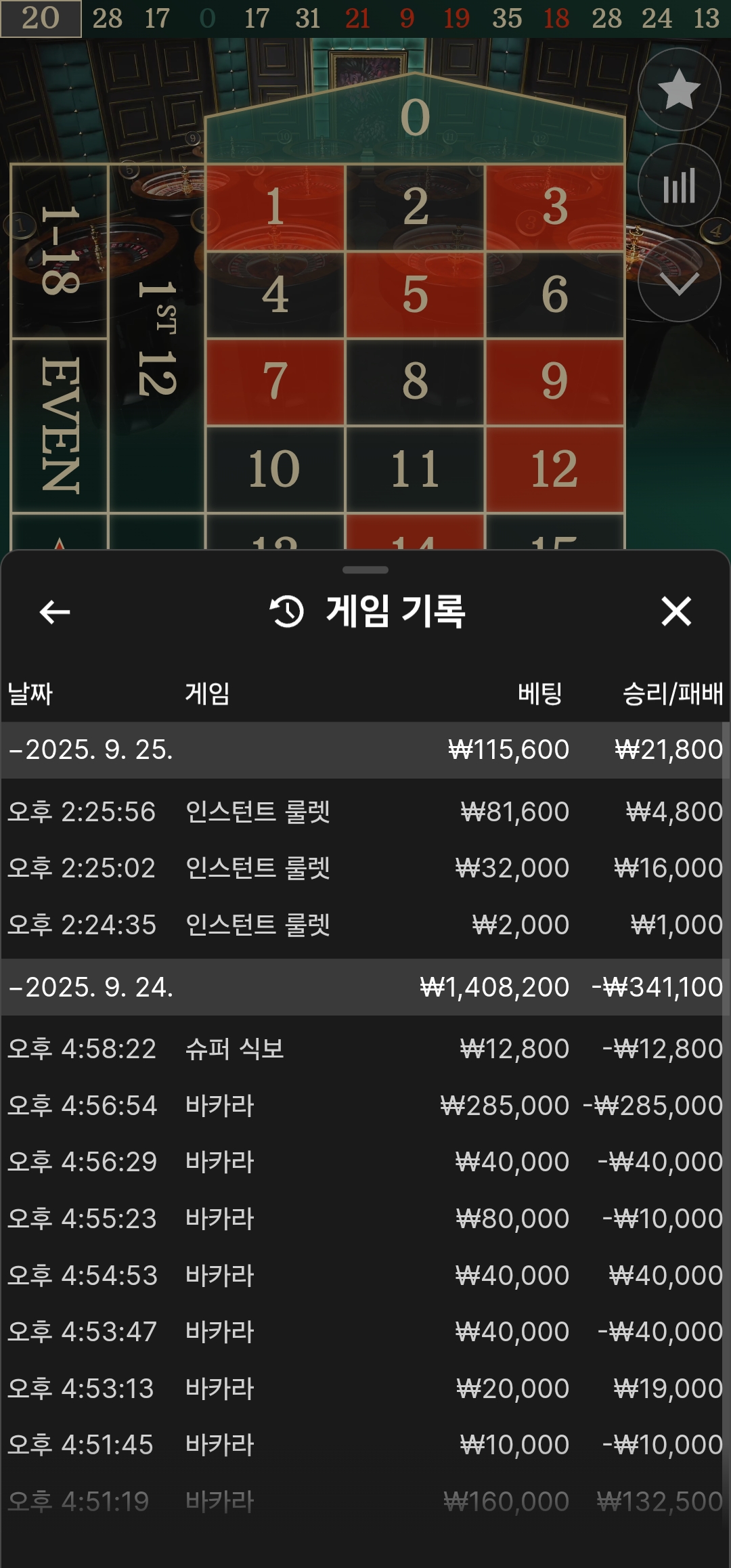The width and height of the screenshot is (731, 1568).
Task: Collapse side buttons with the down chevron
Action: [679, 281]
